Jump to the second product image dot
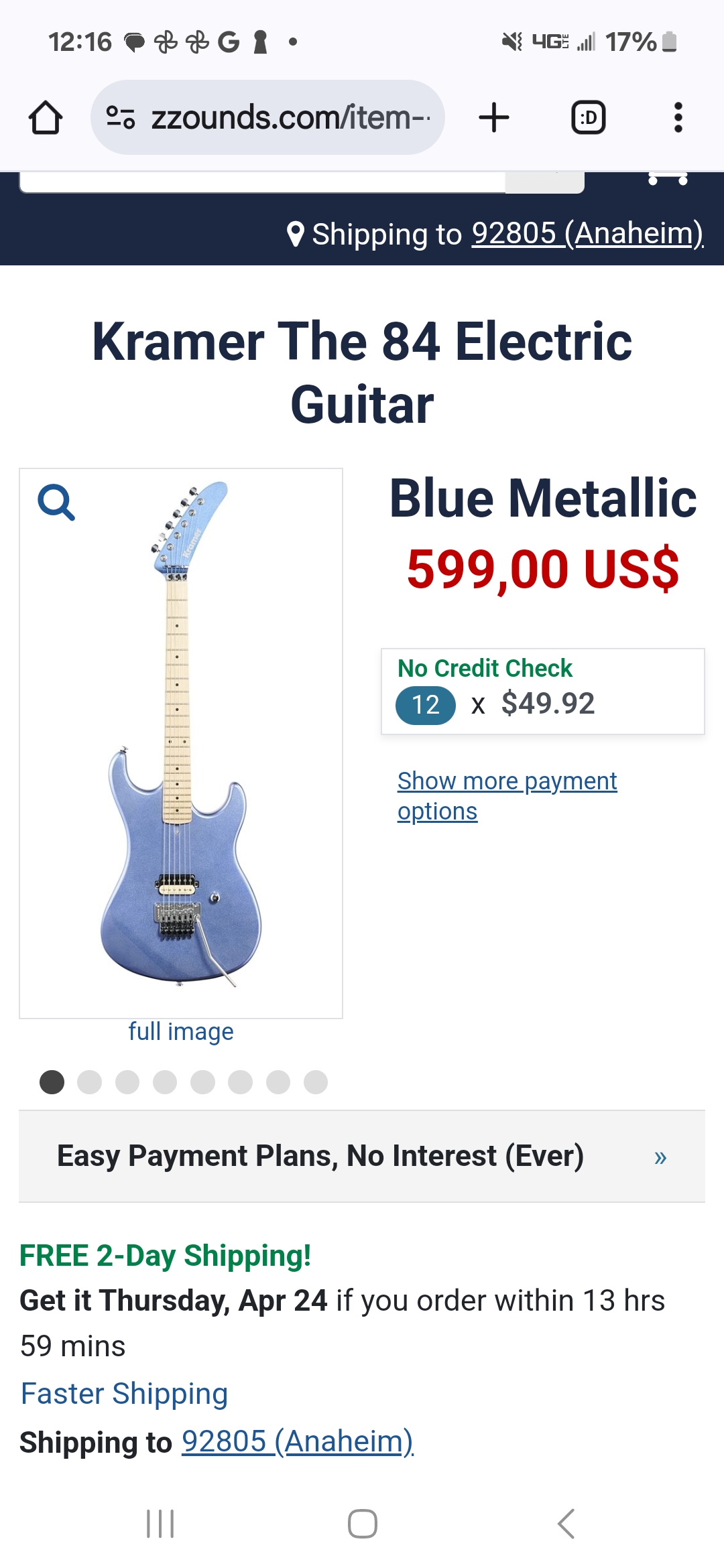 click(90, 1082)
